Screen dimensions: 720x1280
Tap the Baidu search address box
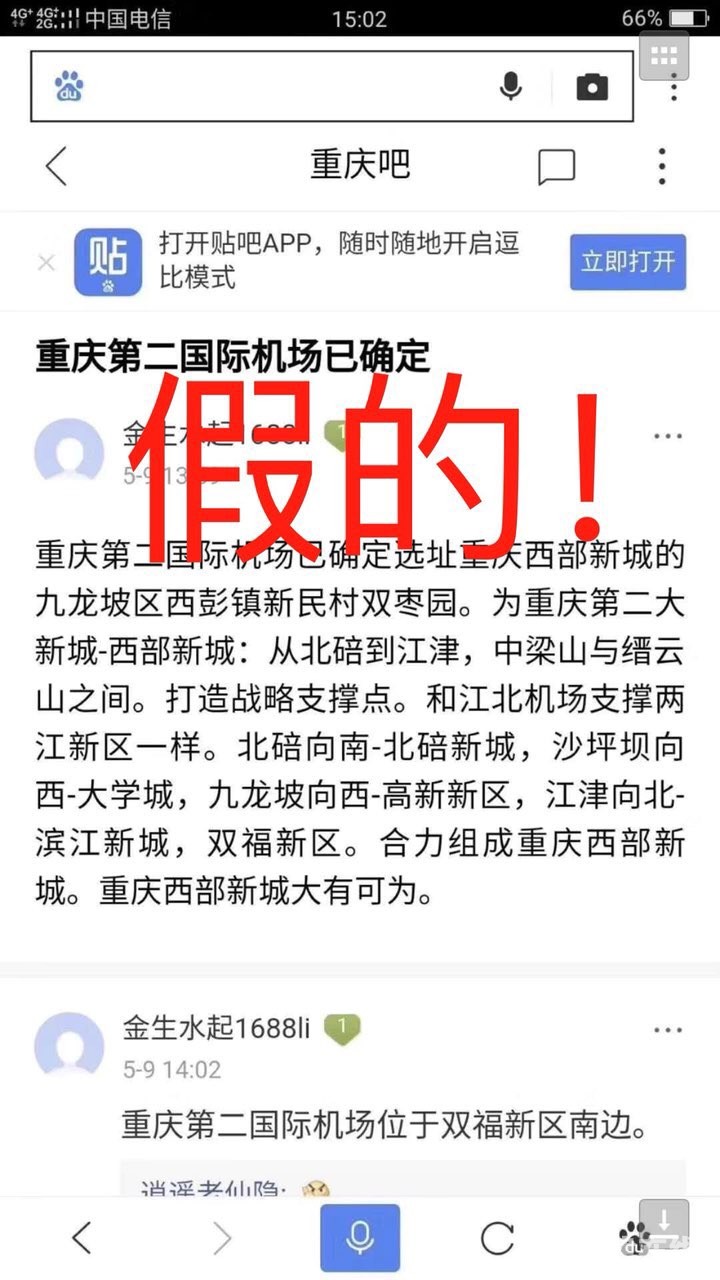click(290, 87)
